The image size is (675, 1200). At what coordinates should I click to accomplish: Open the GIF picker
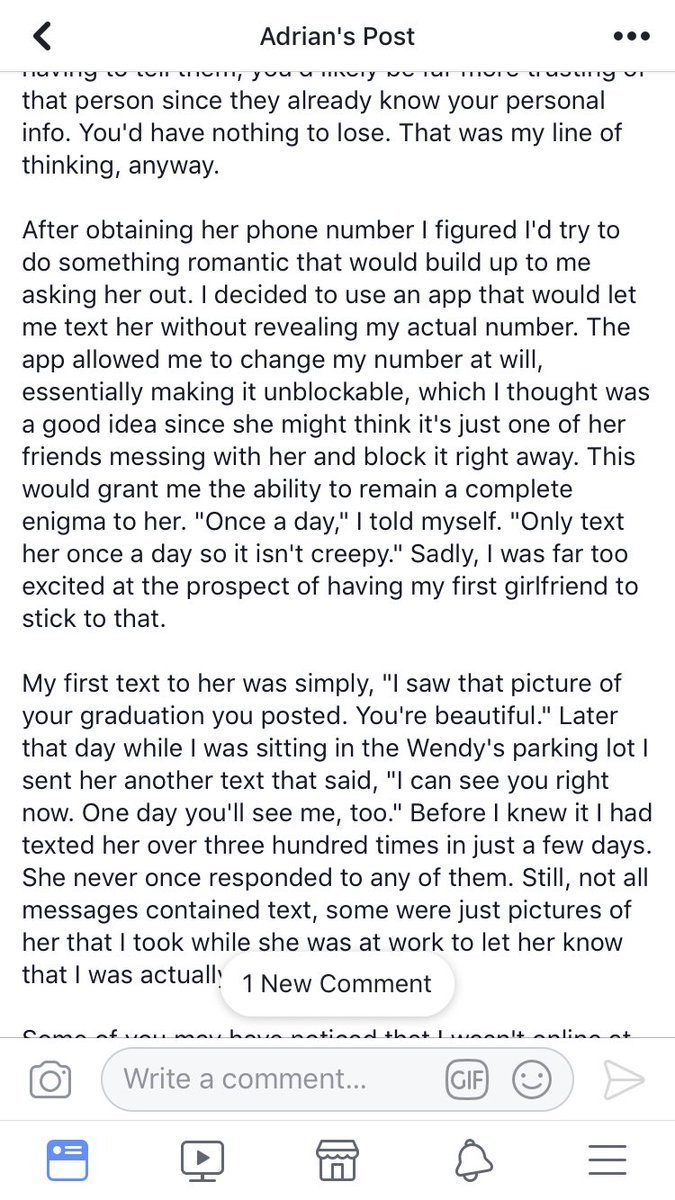click(x=466, y=1080)
